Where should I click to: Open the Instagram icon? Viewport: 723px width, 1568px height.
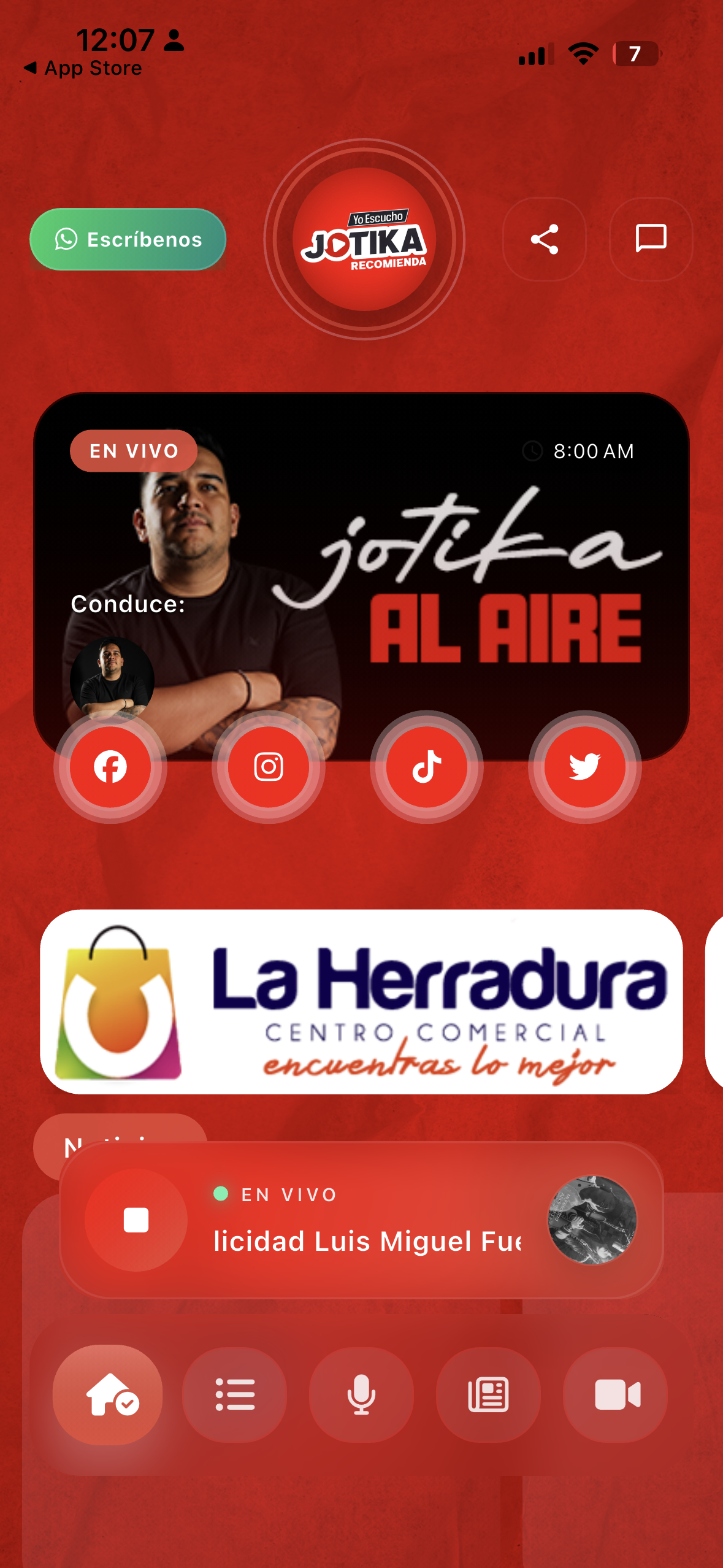269,767
